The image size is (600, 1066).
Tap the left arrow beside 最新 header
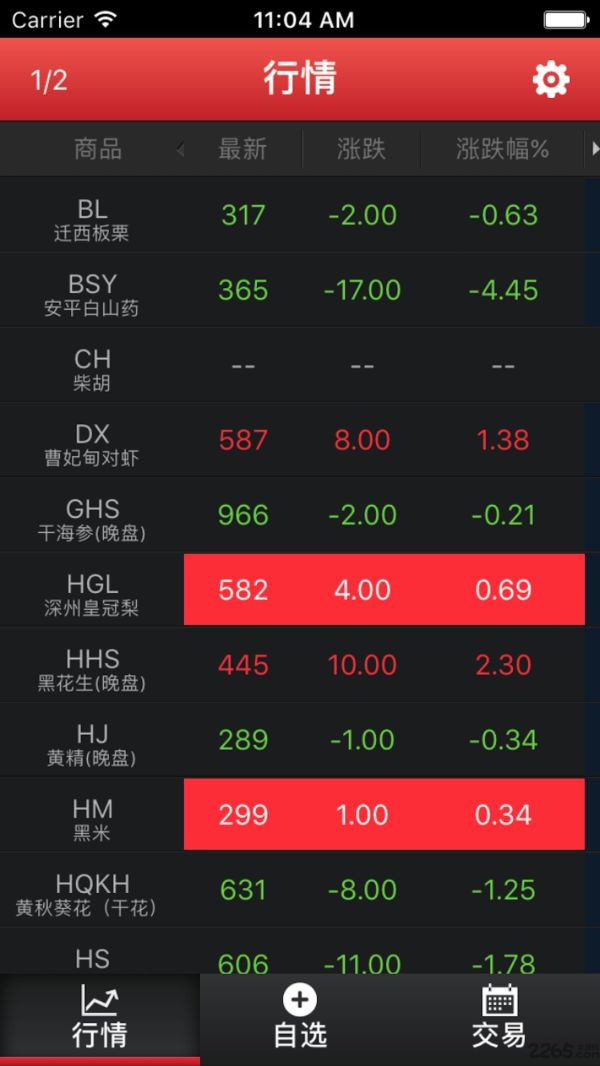point(180,150)
